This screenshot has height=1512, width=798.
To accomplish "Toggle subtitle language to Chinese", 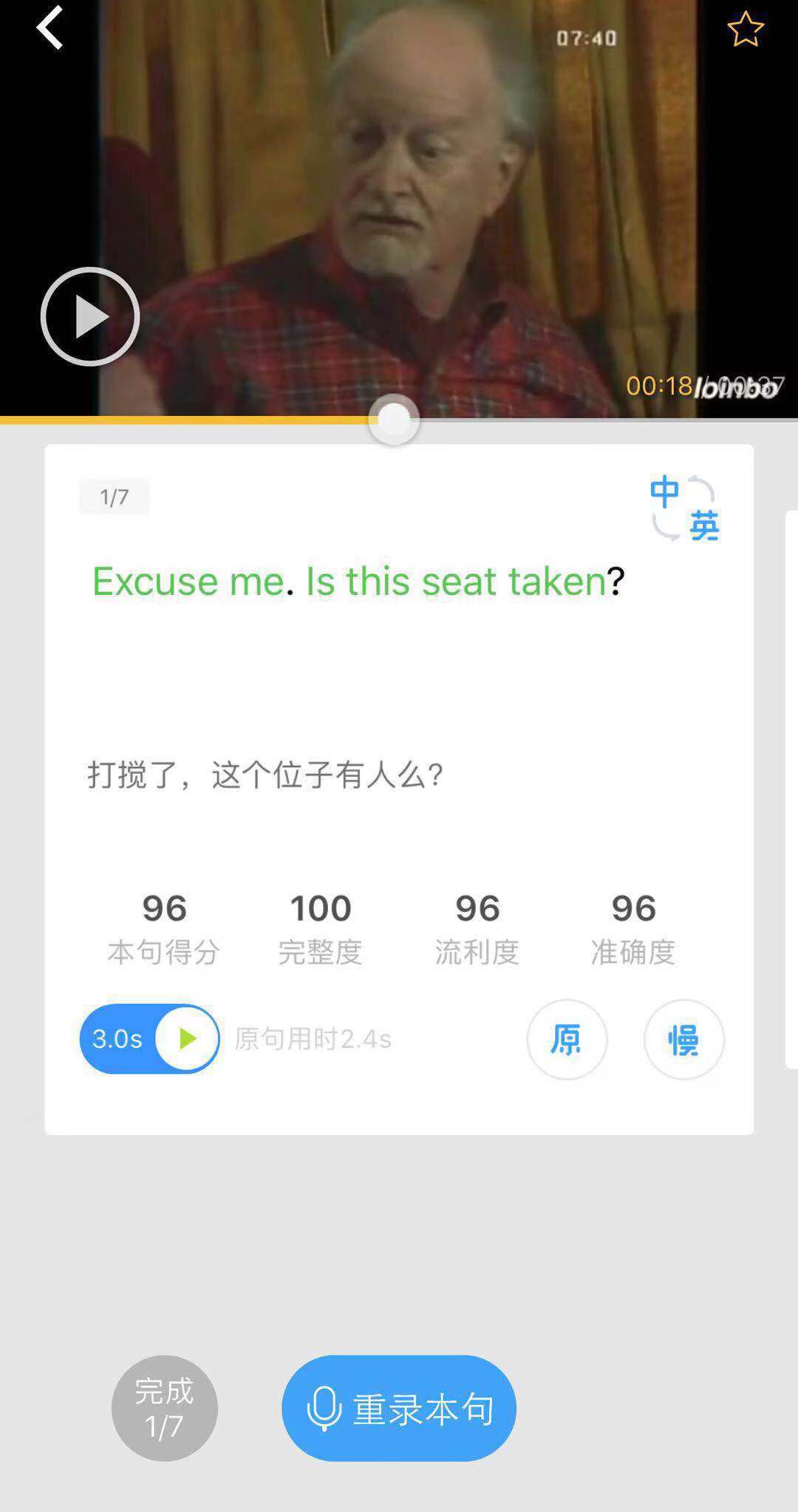I will 664,490.
